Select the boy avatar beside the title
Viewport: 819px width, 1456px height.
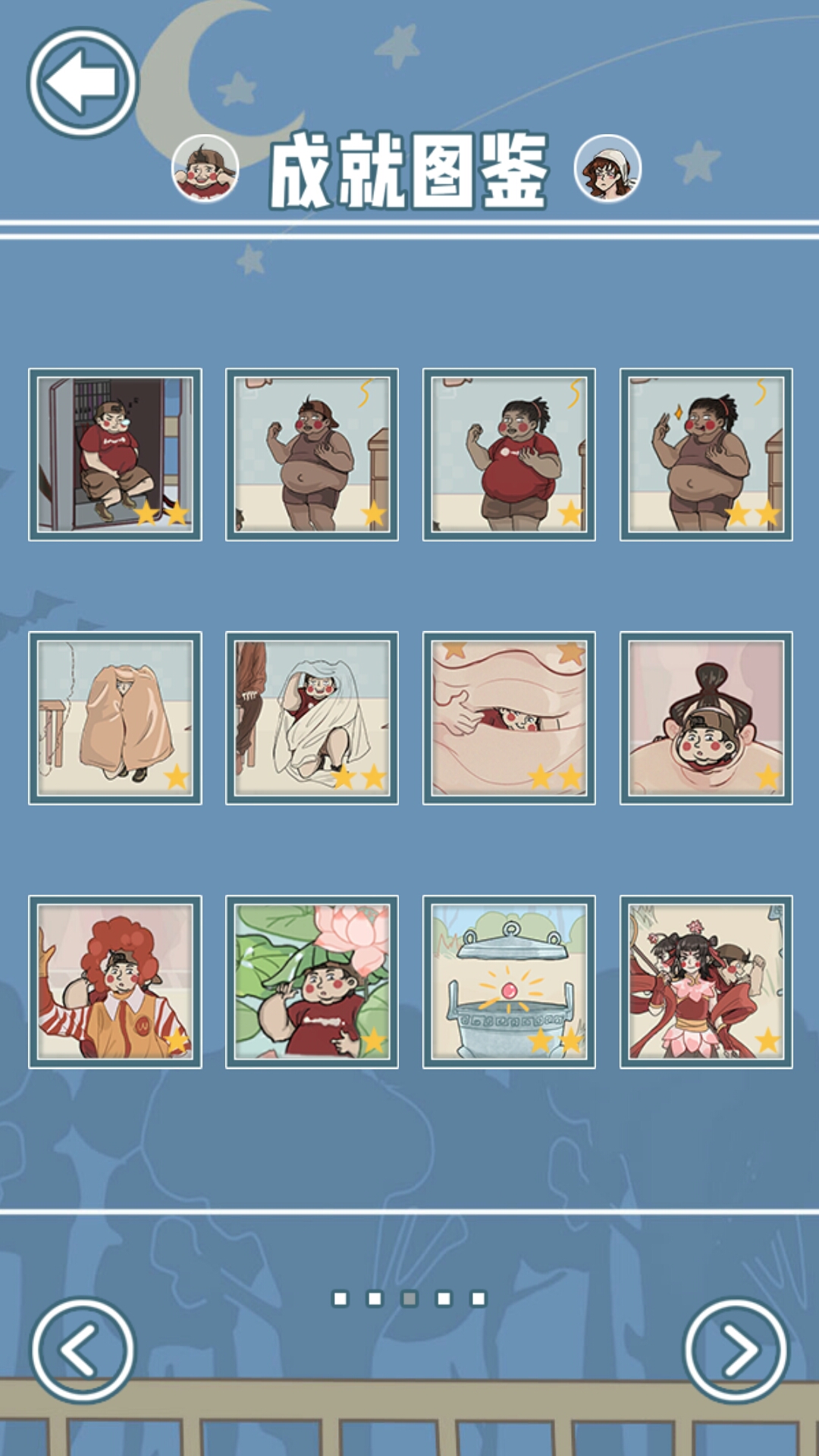pos(205,168)
